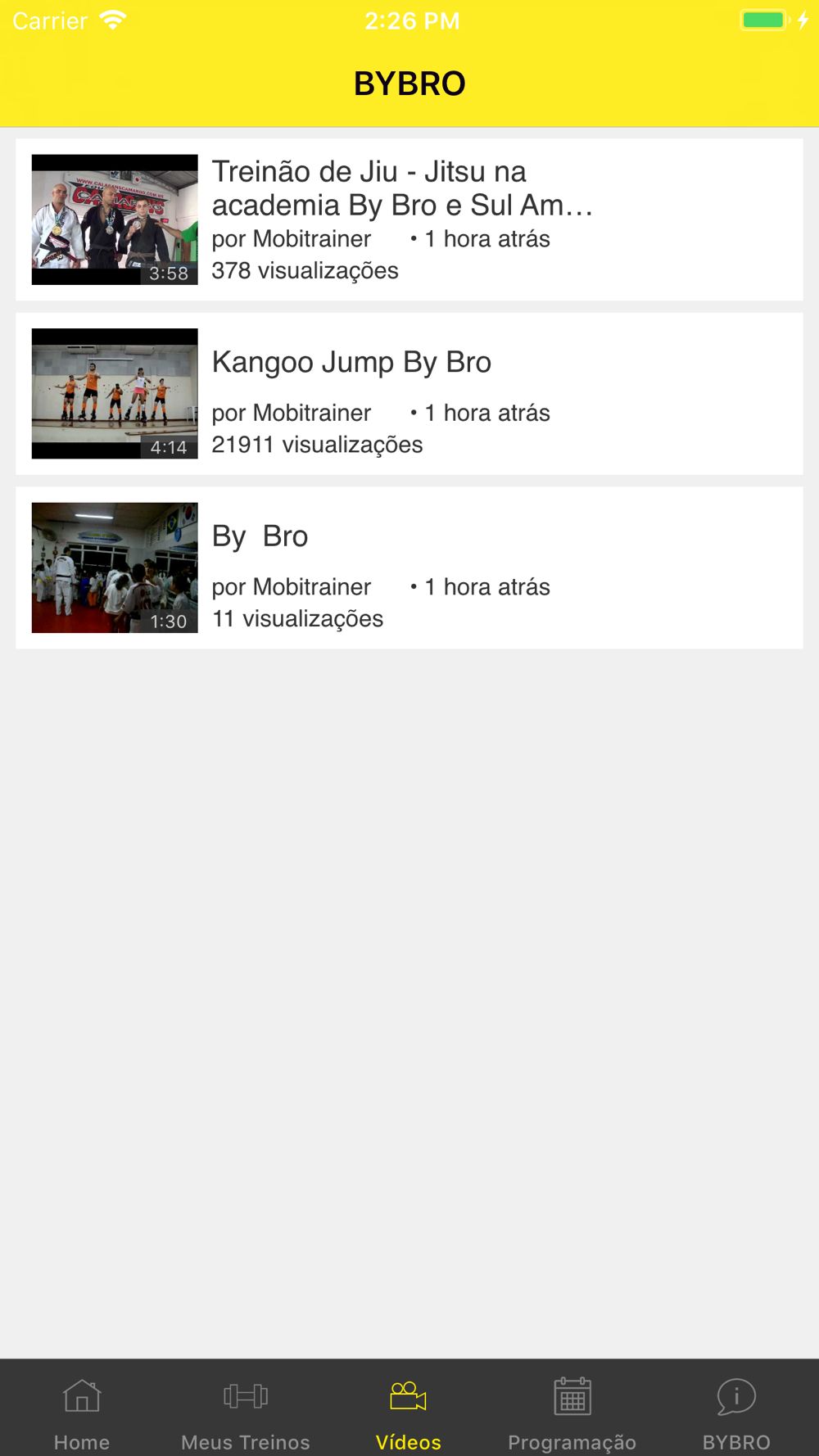Open the By Bro video with 11 views

pos(408,567)
